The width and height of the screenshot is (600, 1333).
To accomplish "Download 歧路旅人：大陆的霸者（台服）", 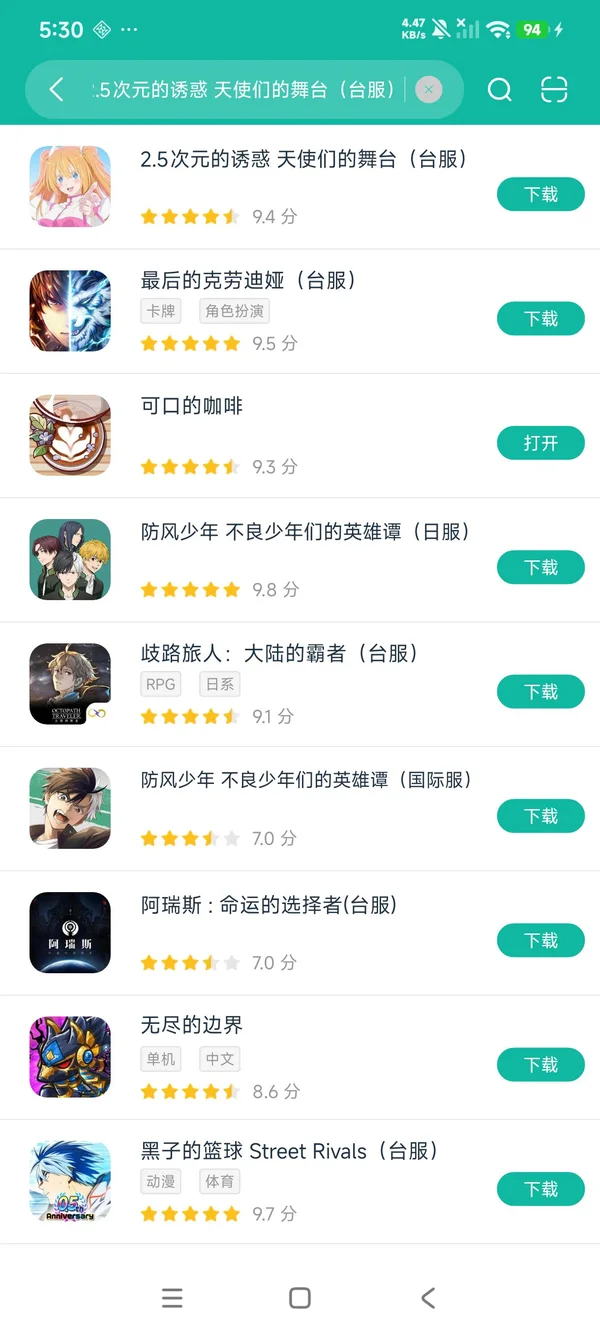I will [x=540, y=692].
